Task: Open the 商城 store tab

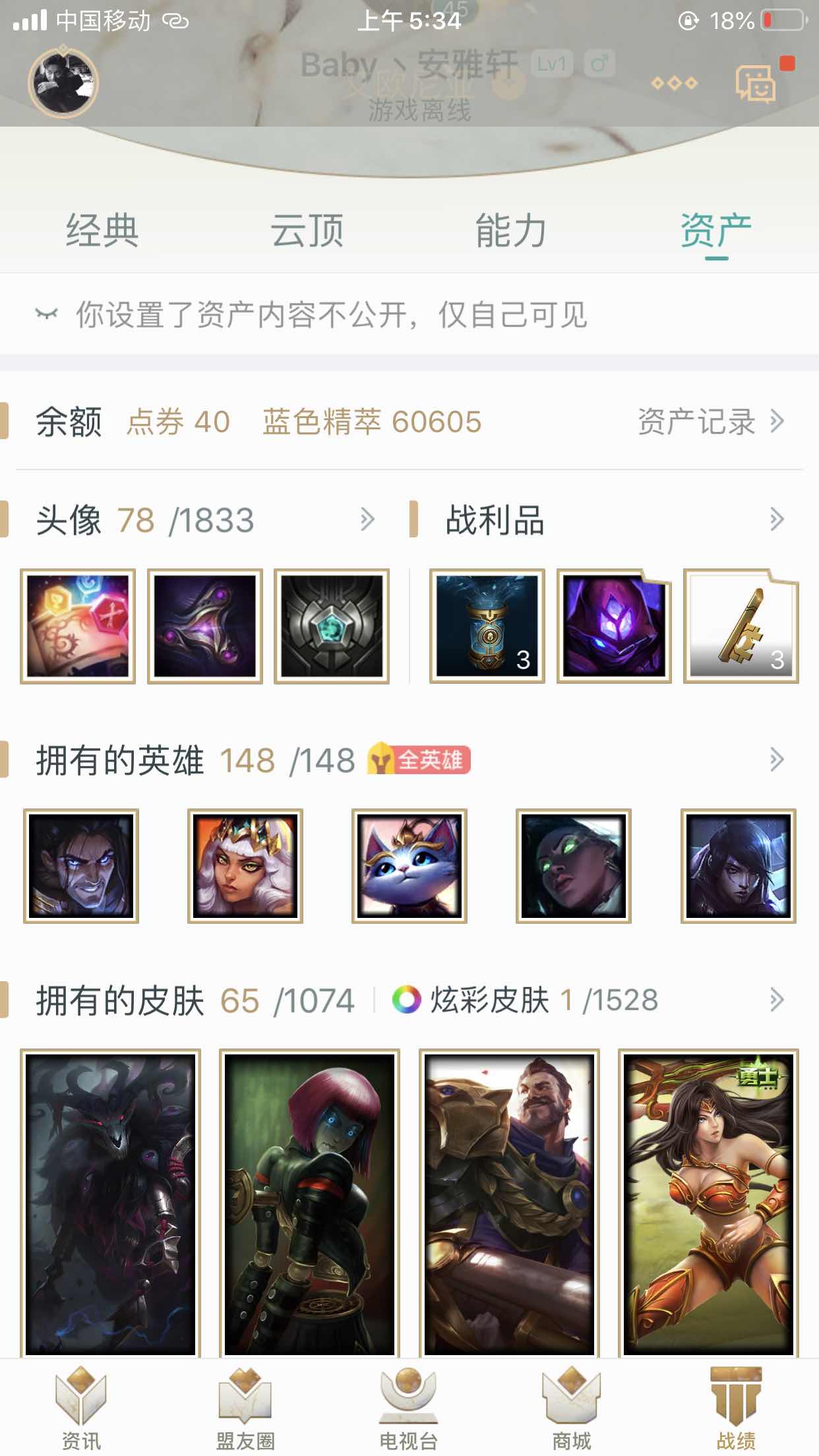Action: pos(572,1409)
